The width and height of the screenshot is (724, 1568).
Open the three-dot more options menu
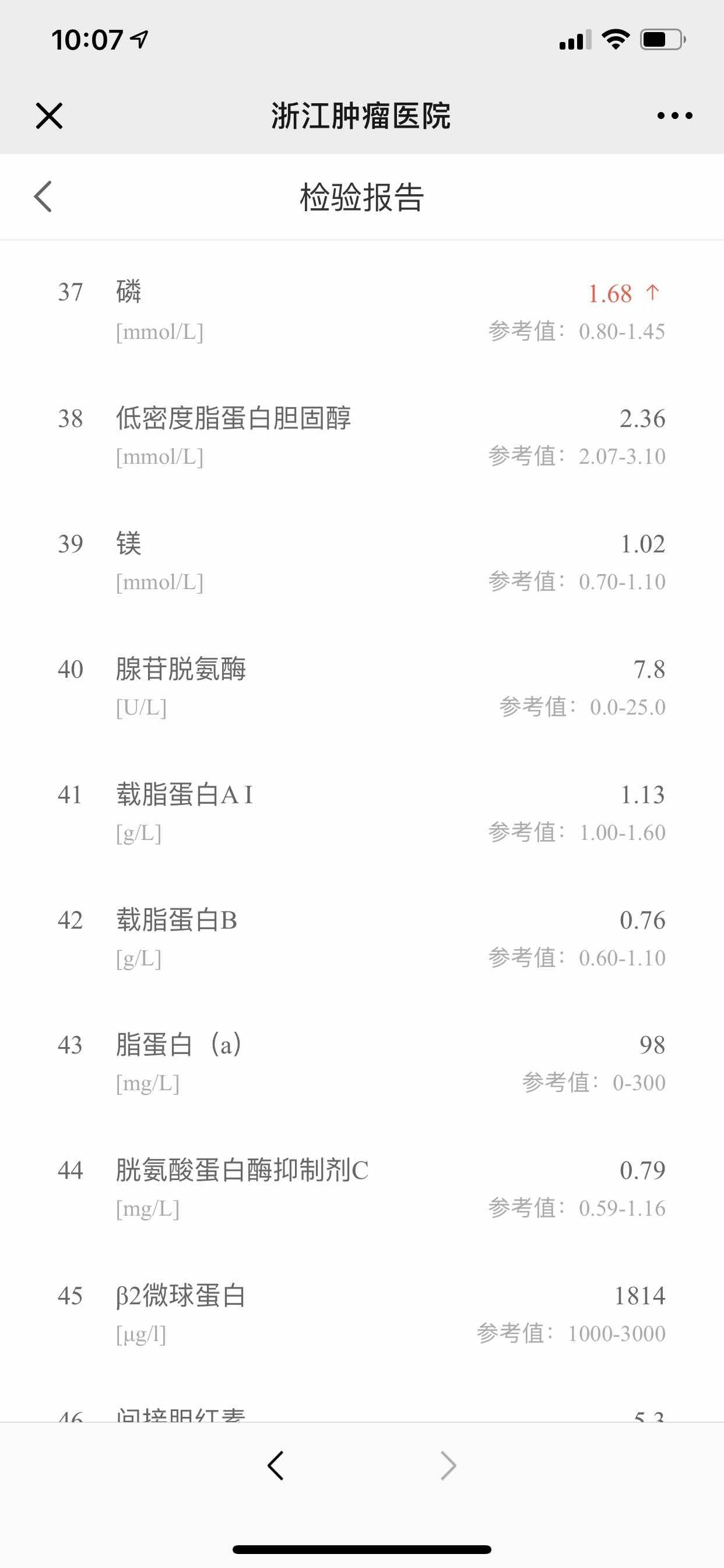[674, 116]
